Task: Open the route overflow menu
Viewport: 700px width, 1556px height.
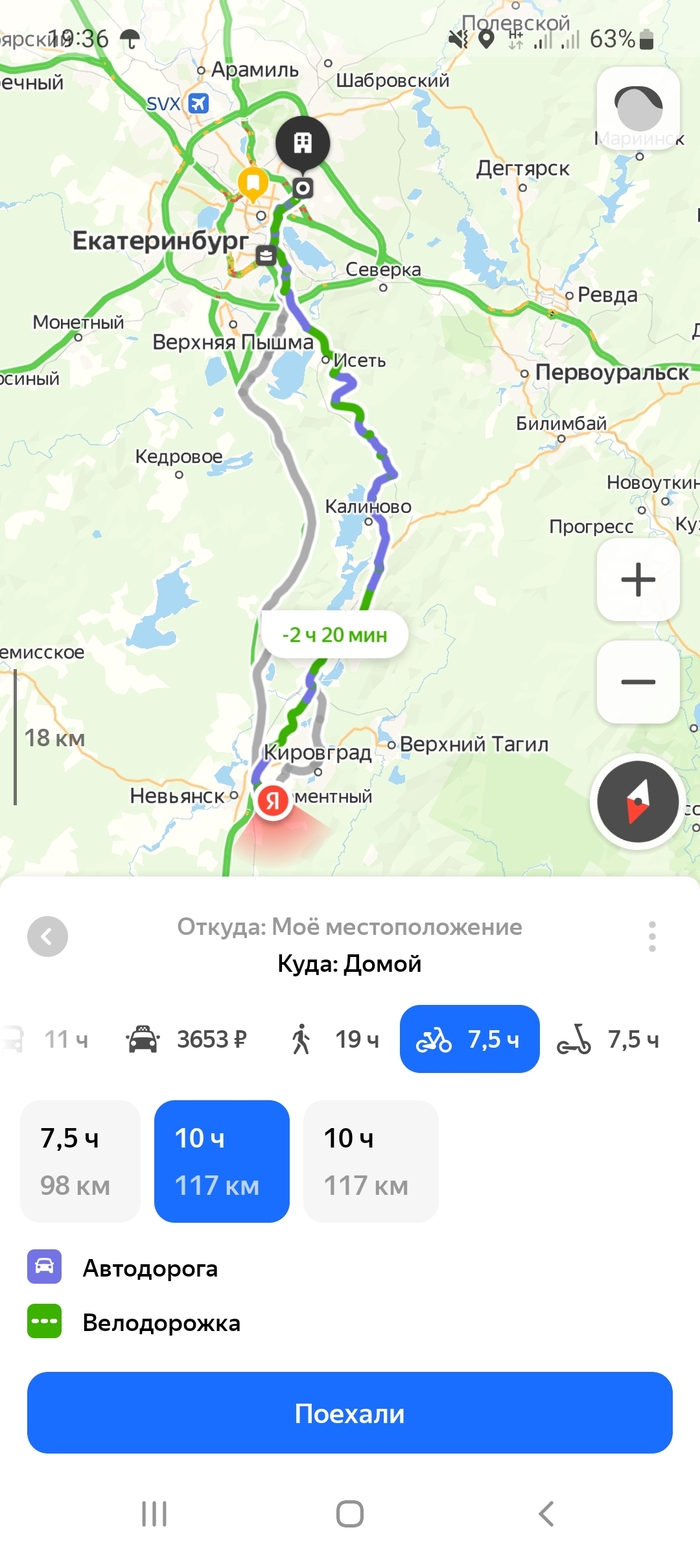Action: point(652,937)
